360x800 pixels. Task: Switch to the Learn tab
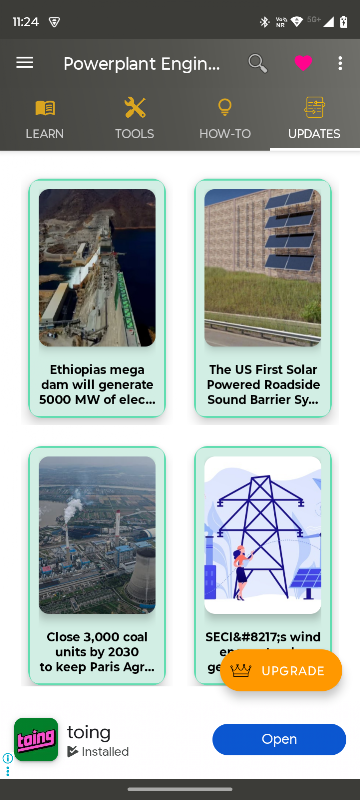[x=45, y=119]
